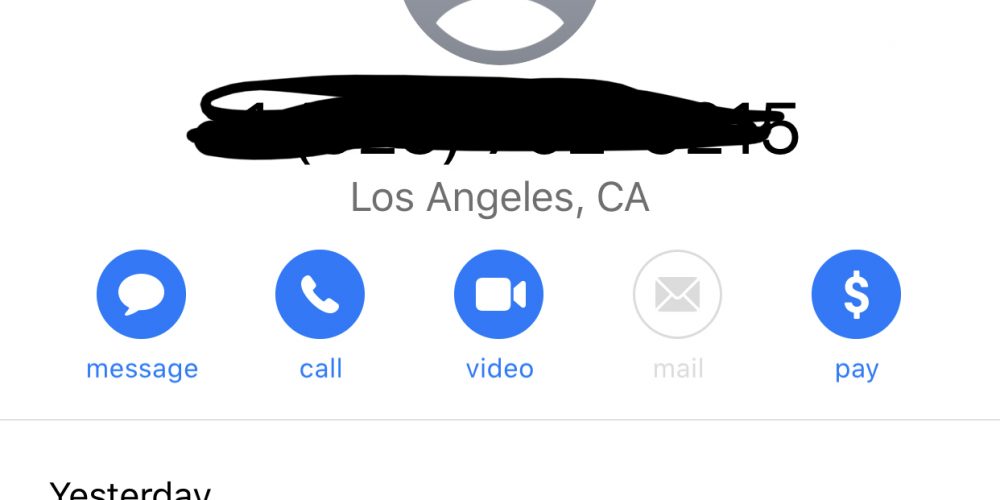Call the Los Angeles number
Screen dimensions: 1000x500
pos(320,295)
